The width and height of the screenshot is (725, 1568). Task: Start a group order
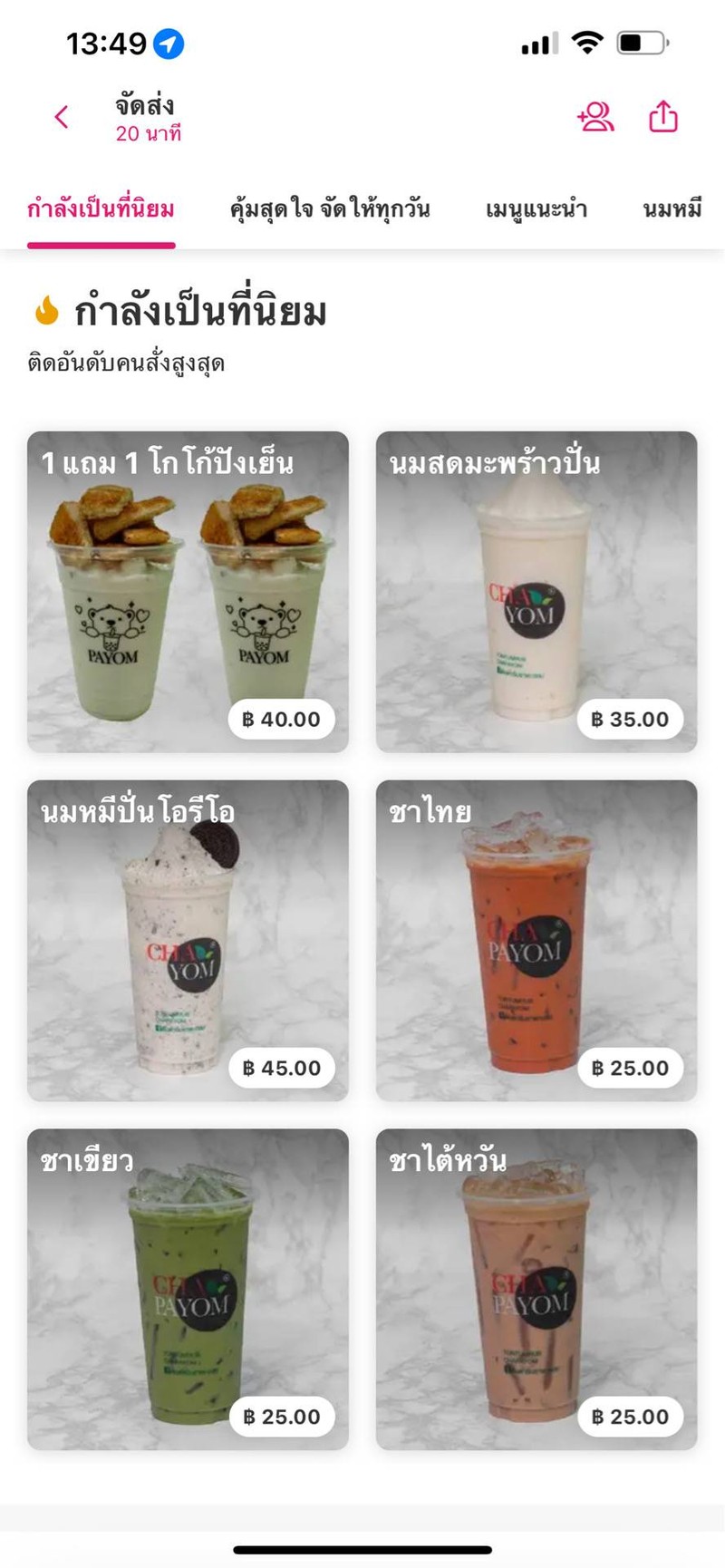(x=595, y=117)
